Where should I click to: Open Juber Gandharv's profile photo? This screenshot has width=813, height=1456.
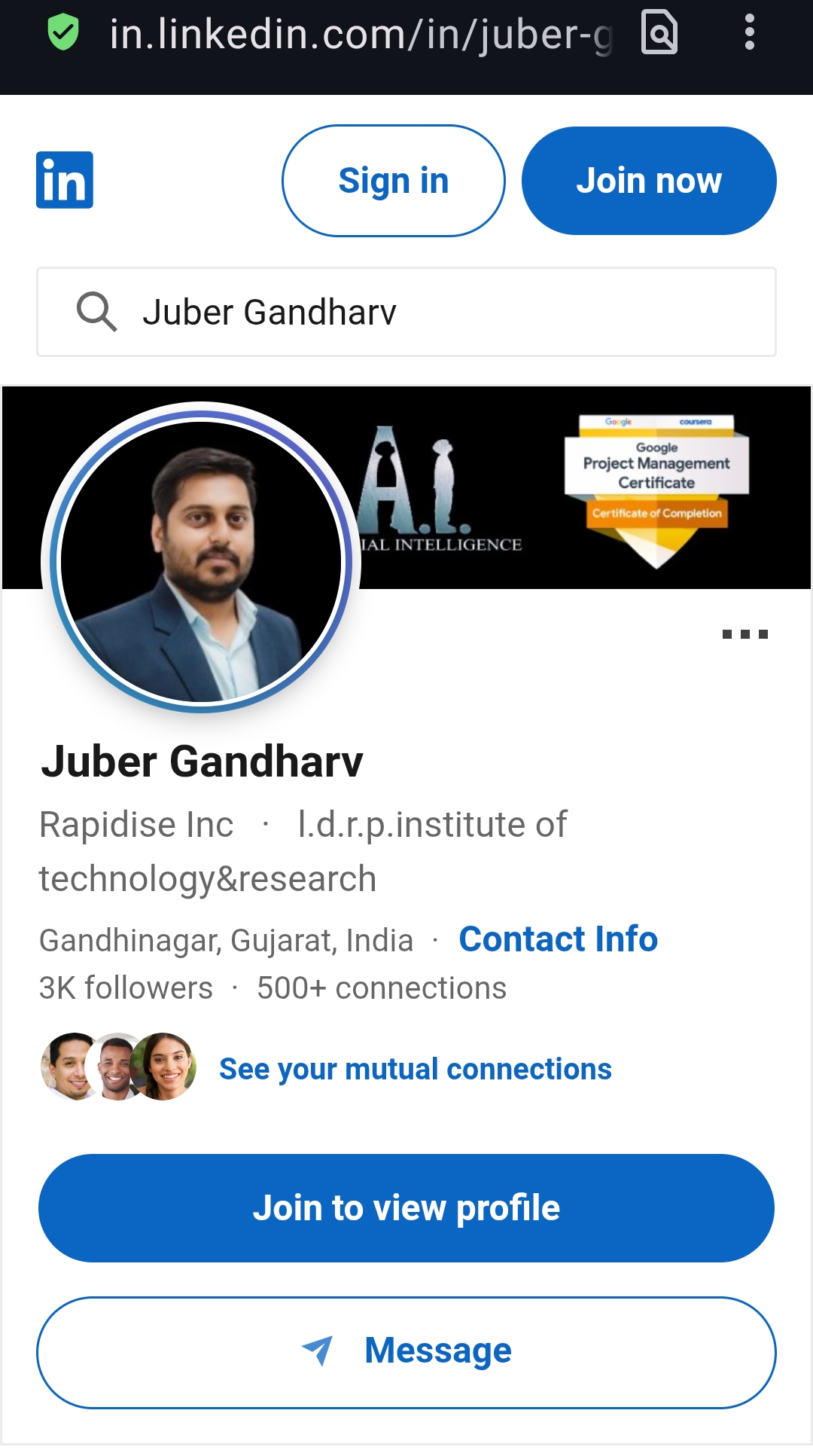pyautogui.click(x=201, y=561)
